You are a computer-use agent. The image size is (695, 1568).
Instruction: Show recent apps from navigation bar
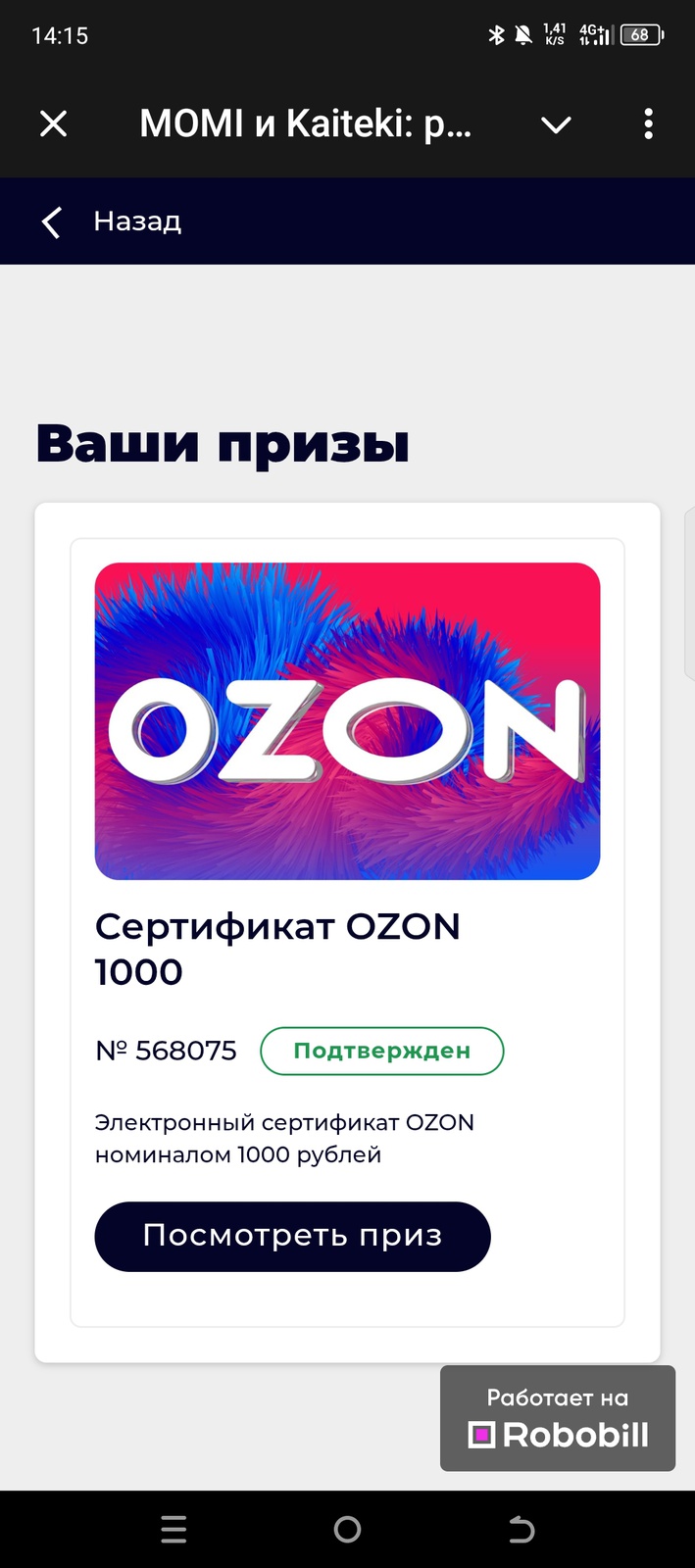point(174,1529)
